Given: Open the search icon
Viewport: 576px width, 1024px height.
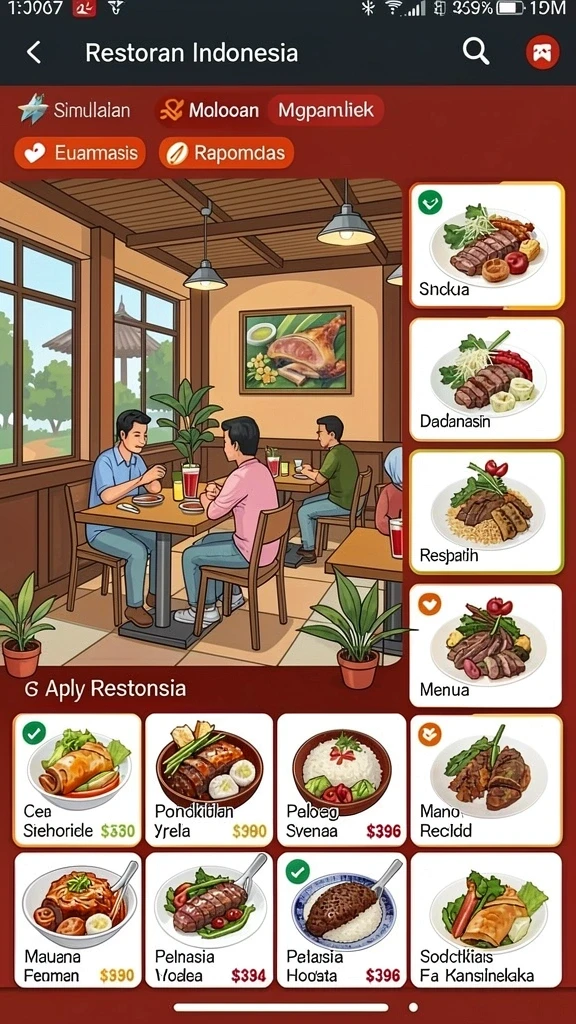Looking at the screenshot, I should pyautogui.click(x=475, y=51).
